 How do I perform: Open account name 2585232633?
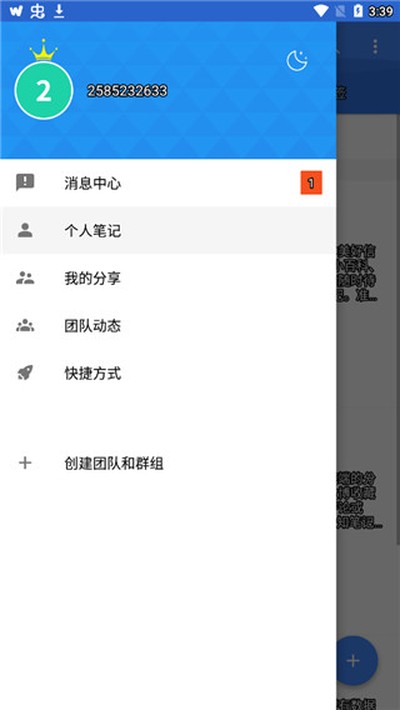[x=127, y=91]
